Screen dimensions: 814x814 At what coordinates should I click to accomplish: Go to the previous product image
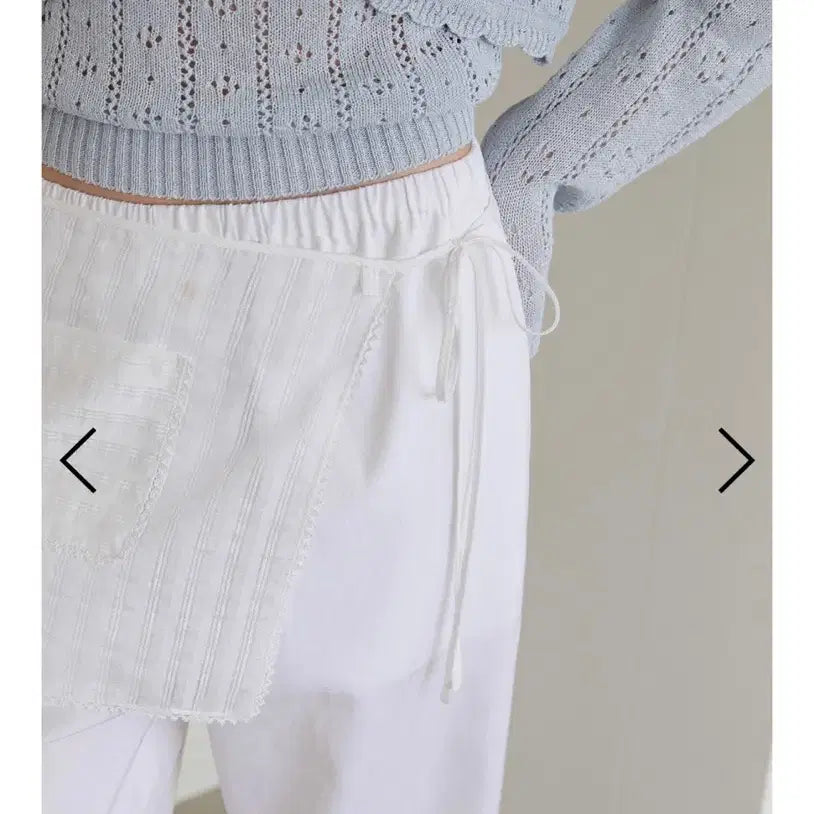click(x=78, y=460)
